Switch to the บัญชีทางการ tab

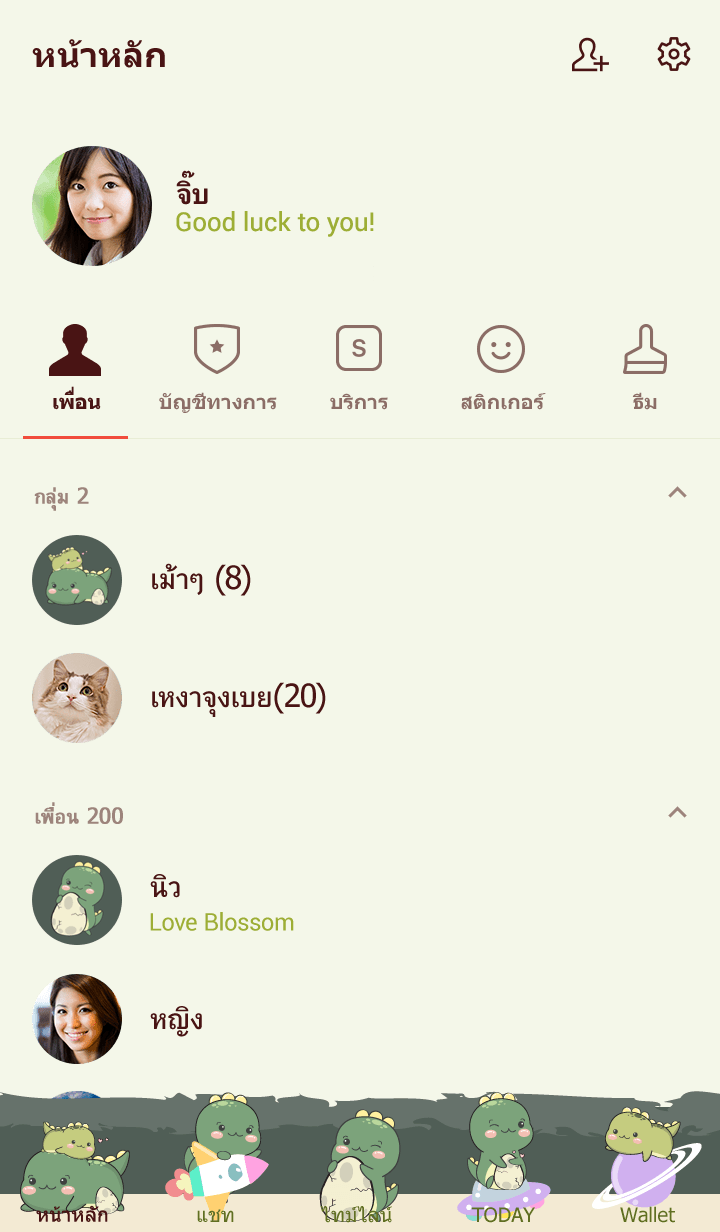pyautogui.click(x=217, y=369)
